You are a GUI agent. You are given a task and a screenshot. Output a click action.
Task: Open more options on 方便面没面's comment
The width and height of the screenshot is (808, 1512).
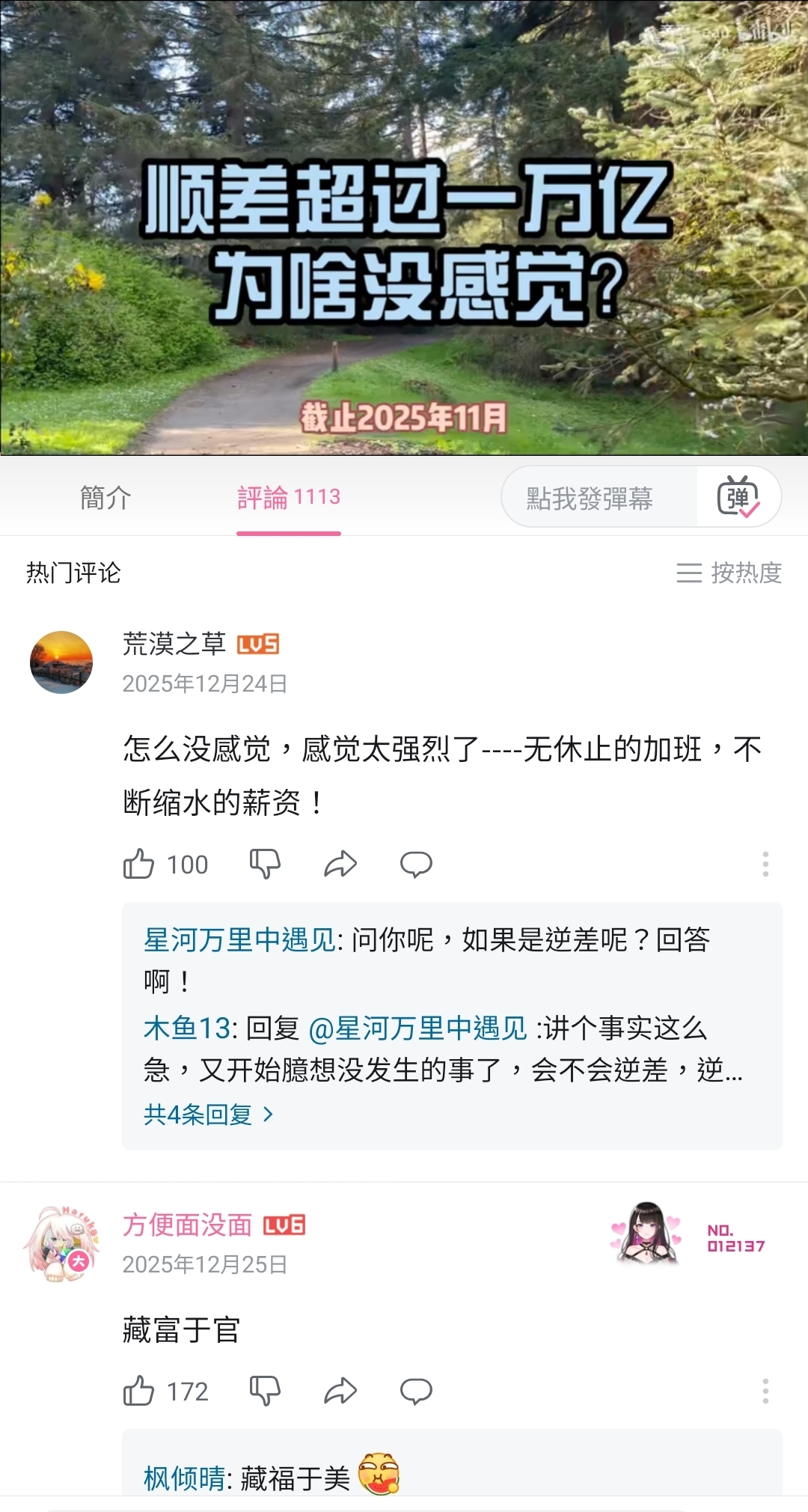click(765, 1391)
